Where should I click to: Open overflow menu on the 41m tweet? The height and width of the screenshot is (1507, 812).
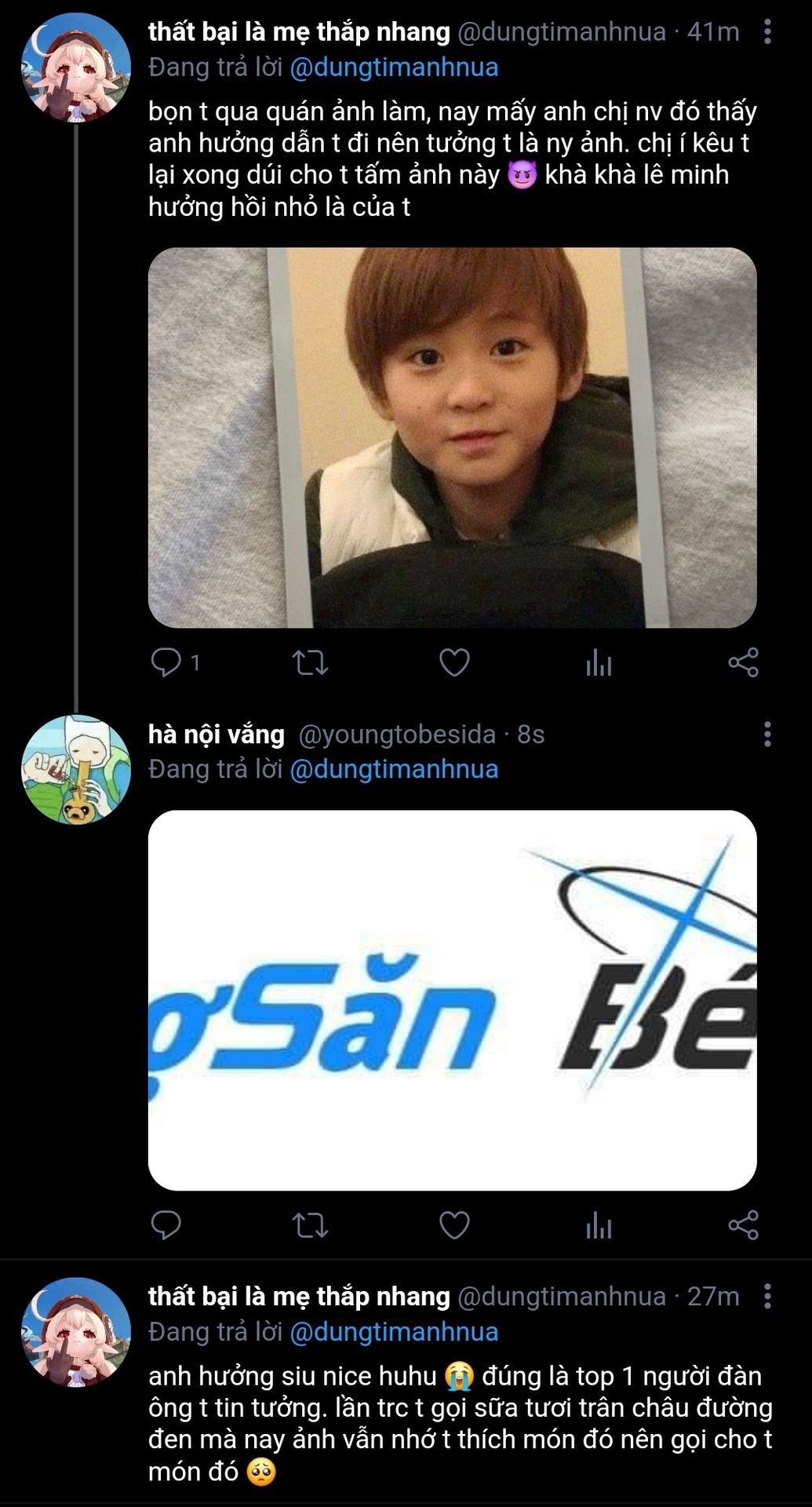(x=767, y=32)
